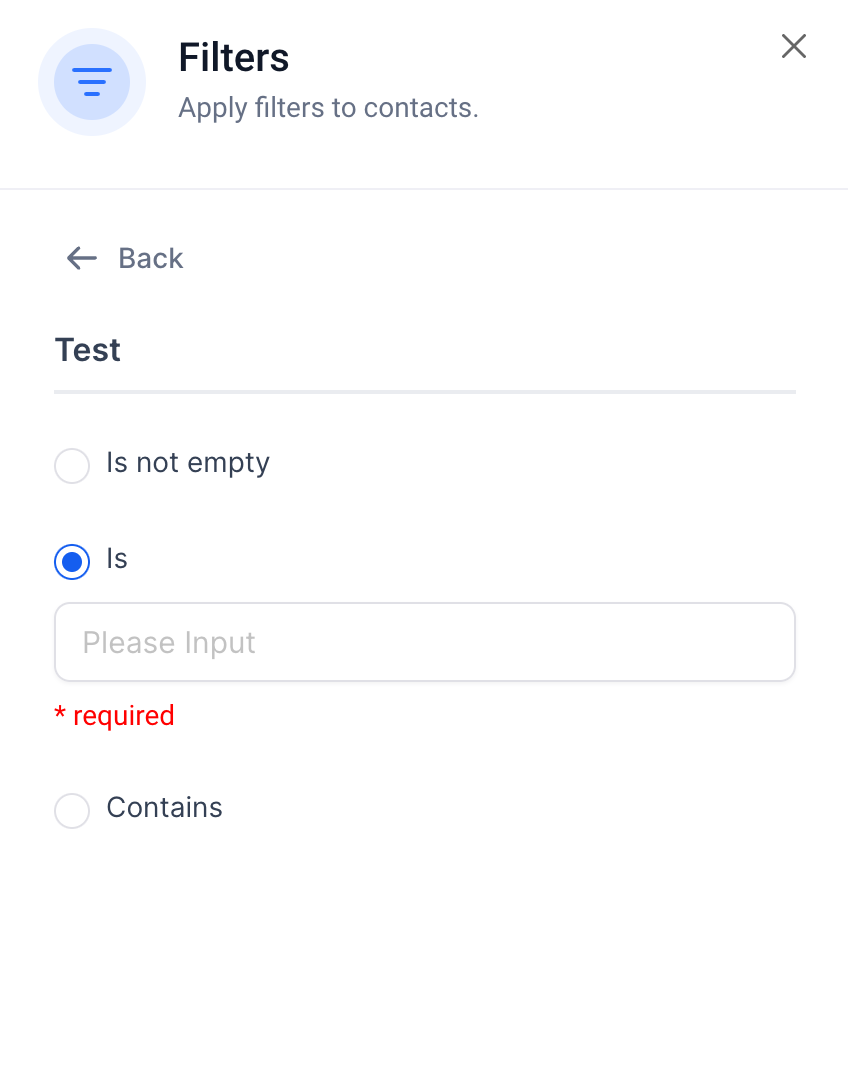Click the 'required' warning text
The height and width of the screenshot is (1066, 848).
click(x=114, y=715)
